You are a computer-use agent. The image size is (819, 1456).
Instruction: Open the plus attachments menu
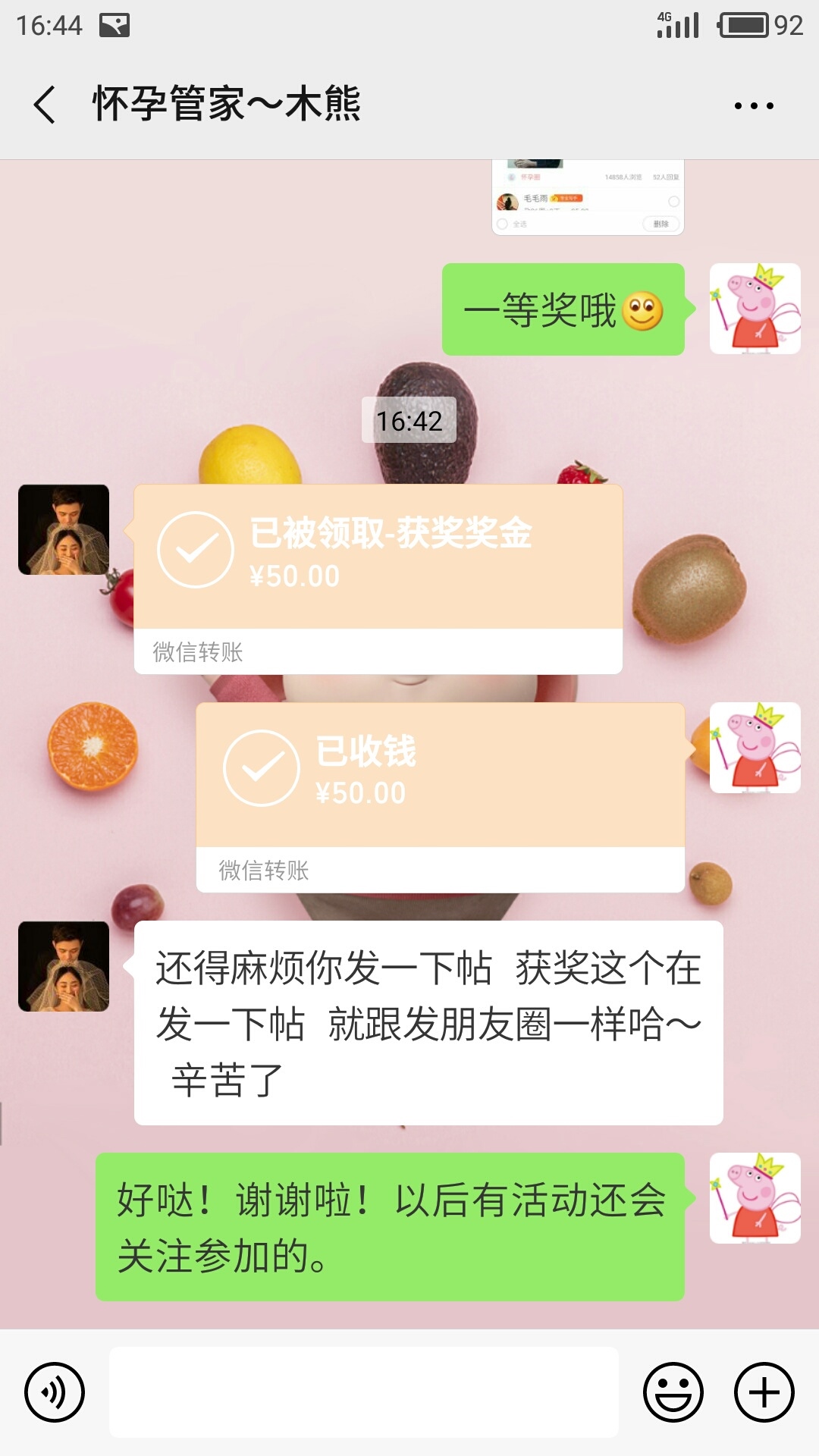tap(764, 1392)
